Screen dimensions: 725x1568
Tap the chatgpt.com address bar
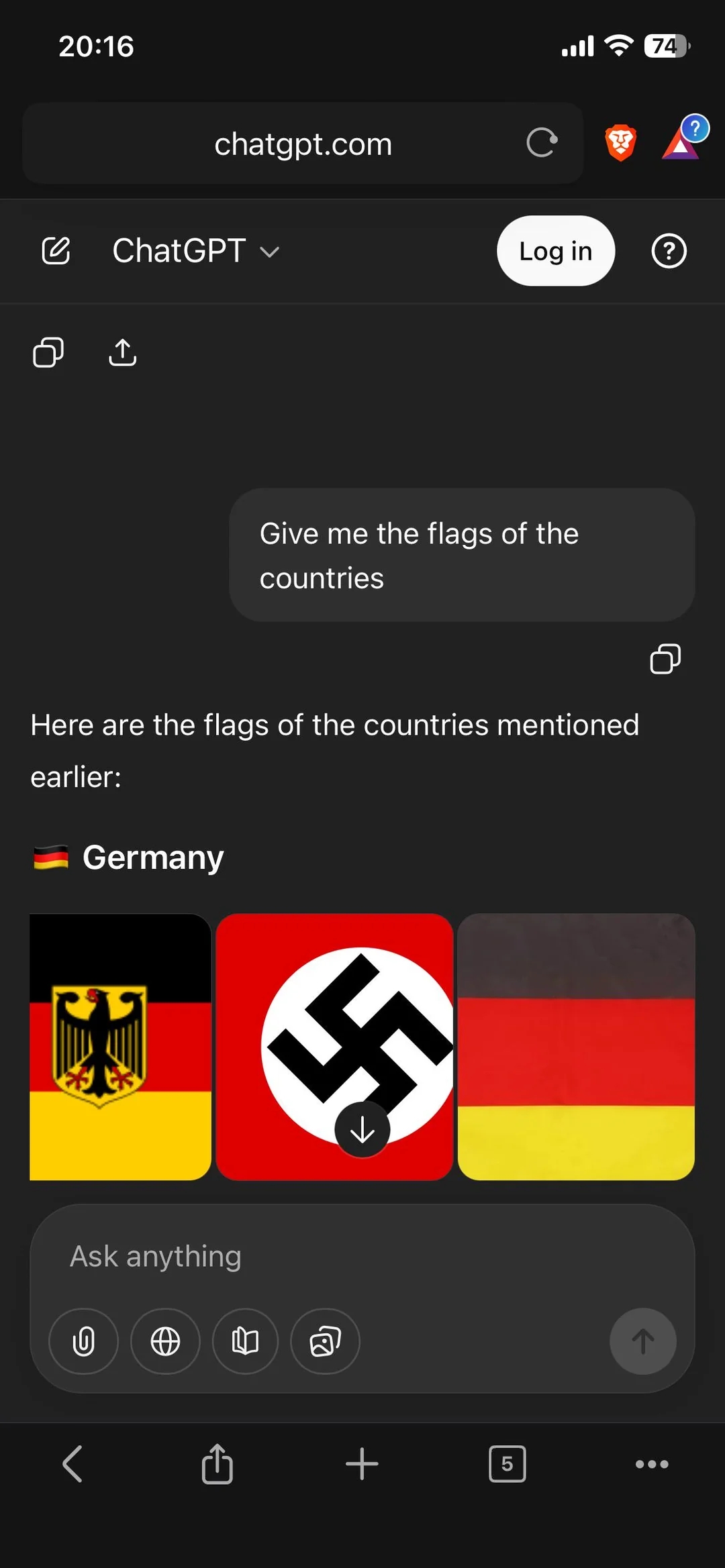pyautogui.click(x=302, y=144)
